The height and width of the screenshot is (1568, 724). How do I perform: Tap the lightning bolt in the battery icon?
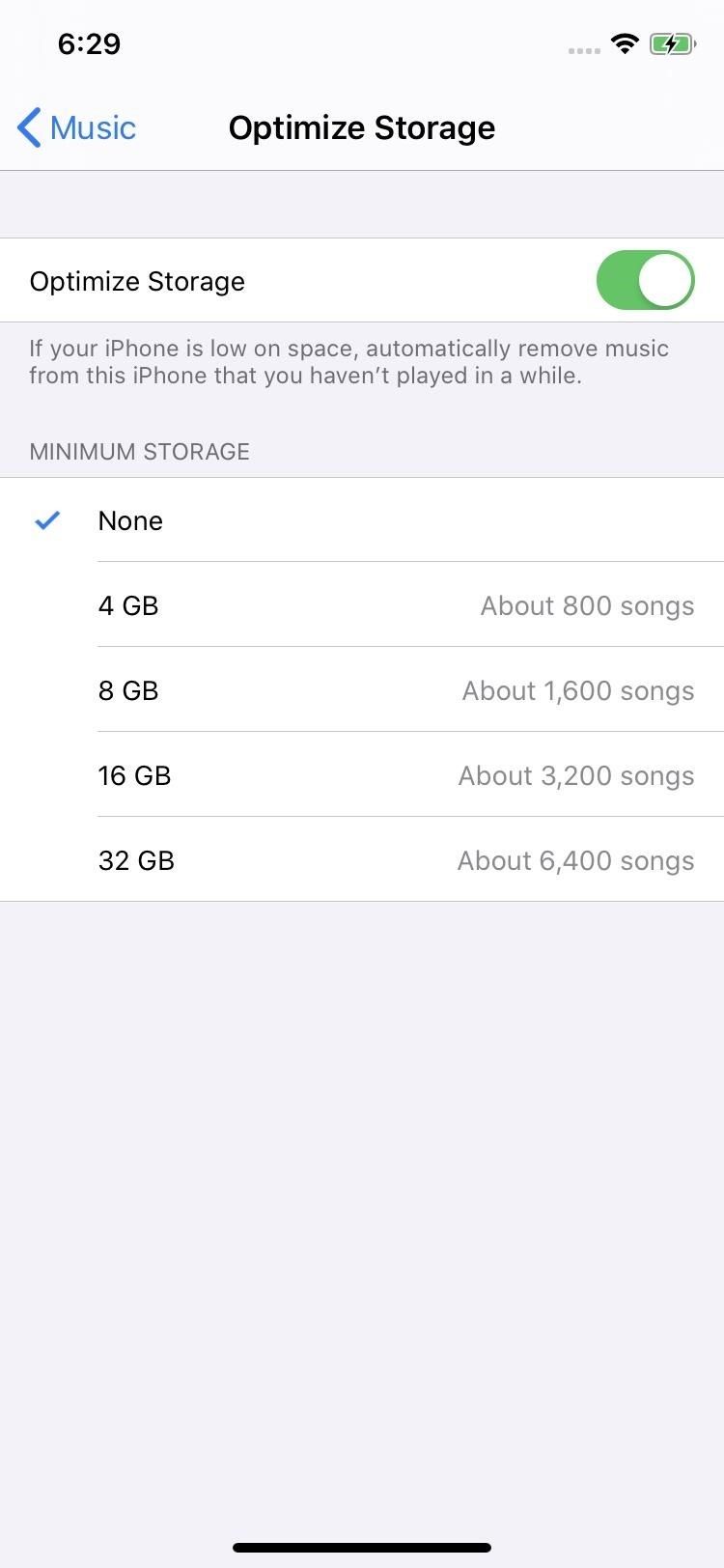[x=673, y=42]
